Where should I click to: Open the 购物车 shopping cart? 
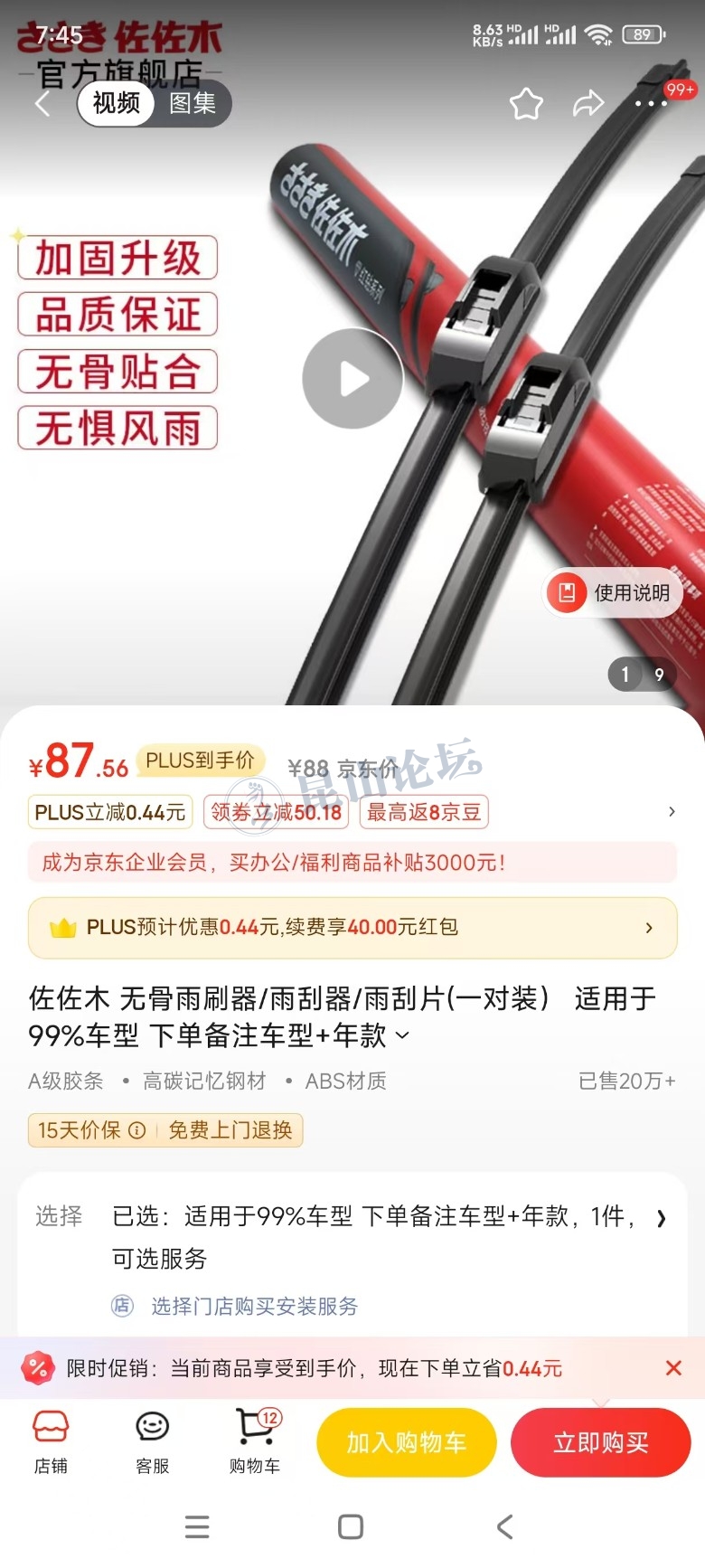point(255,1442)
